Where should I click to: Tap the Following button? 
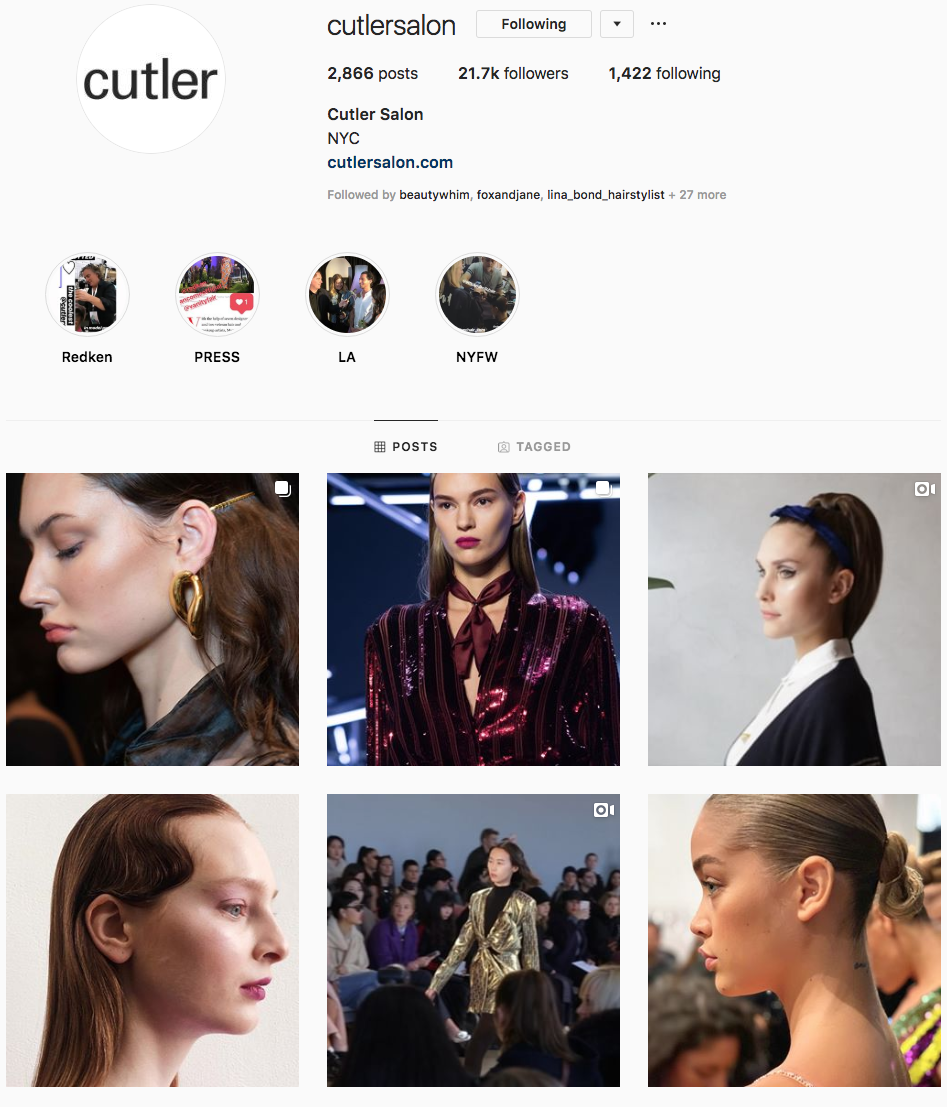click(533, 24)
